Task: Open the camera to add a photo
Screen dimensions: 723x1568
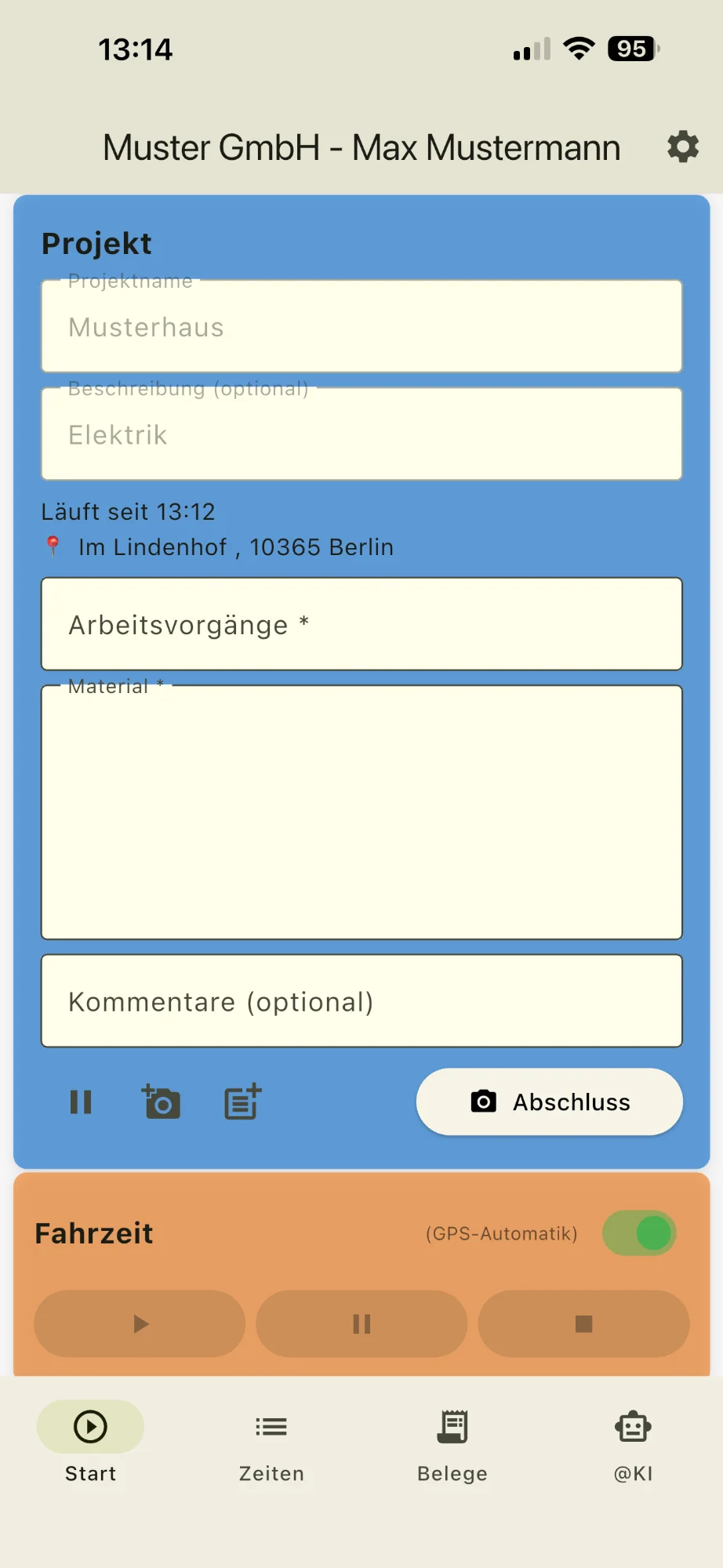Action: [x=162, y=1102]
